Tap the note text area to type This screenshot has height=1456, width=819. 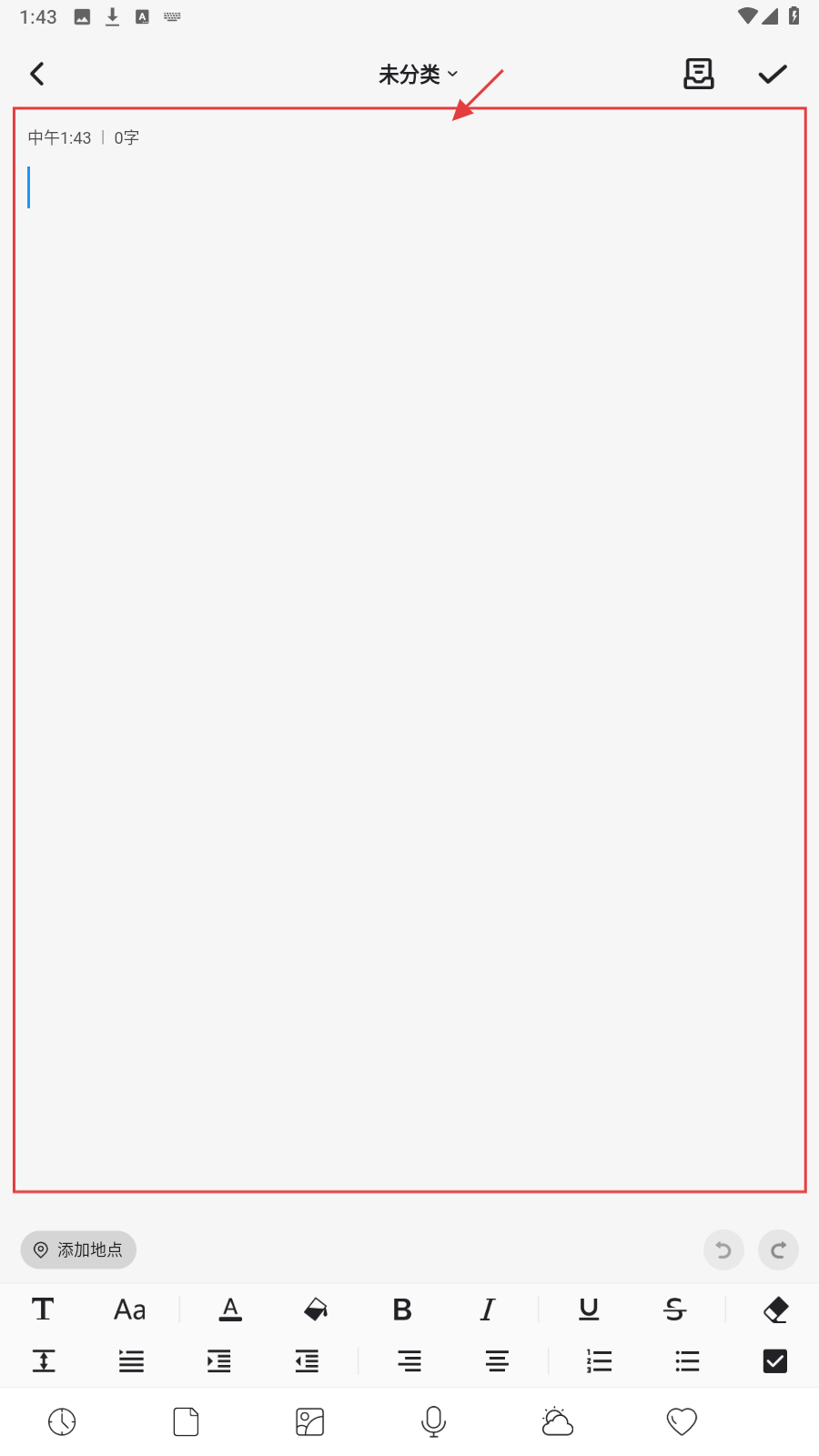(x=409, y=637)
